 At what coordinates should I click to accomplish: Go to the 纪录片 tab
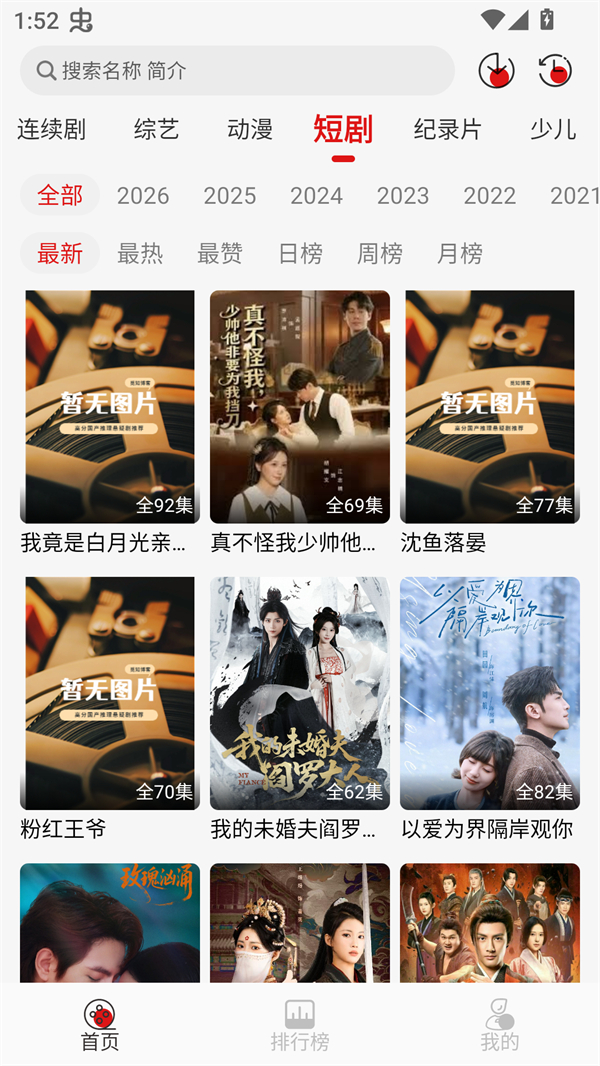[447, 129]
